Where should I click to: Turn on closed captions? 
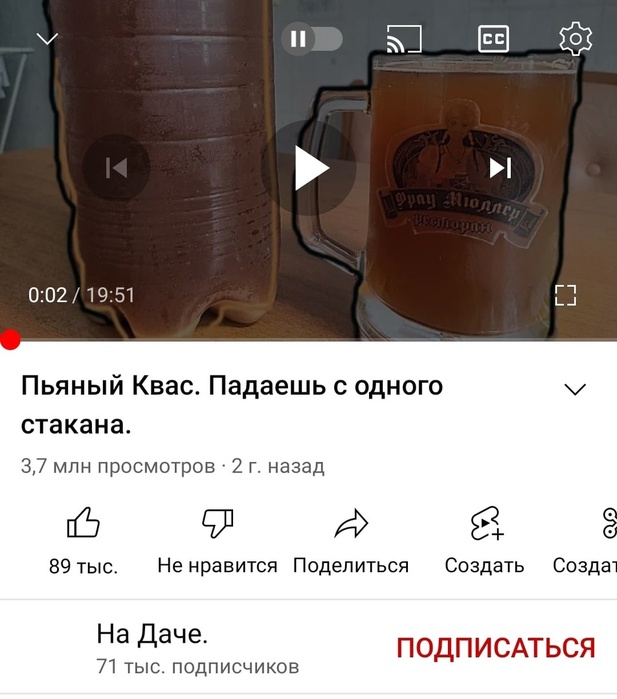[x=492, y=39]
